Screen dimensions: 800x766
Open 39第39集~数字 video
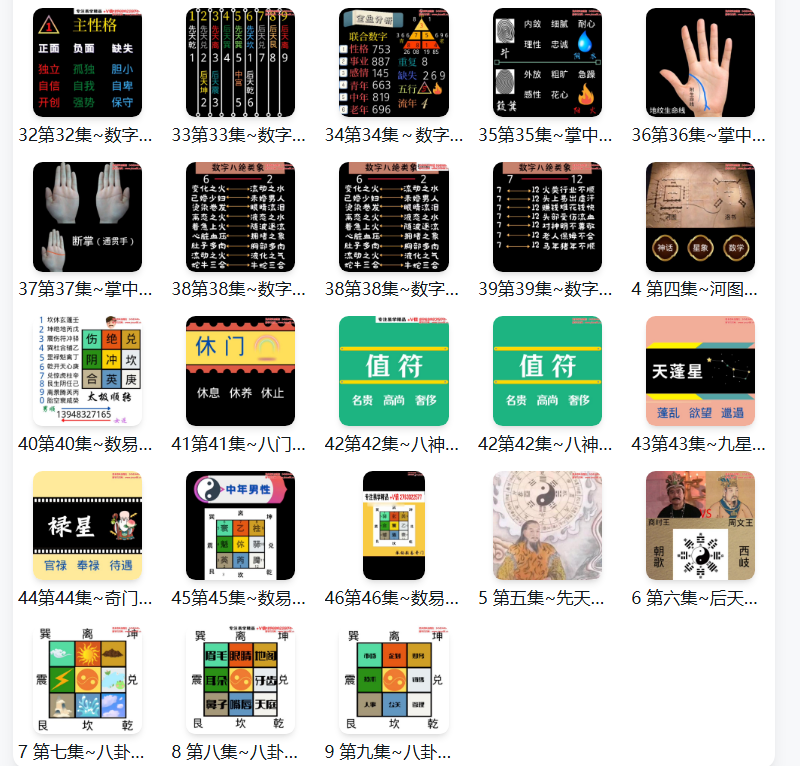tap(547, 217)
